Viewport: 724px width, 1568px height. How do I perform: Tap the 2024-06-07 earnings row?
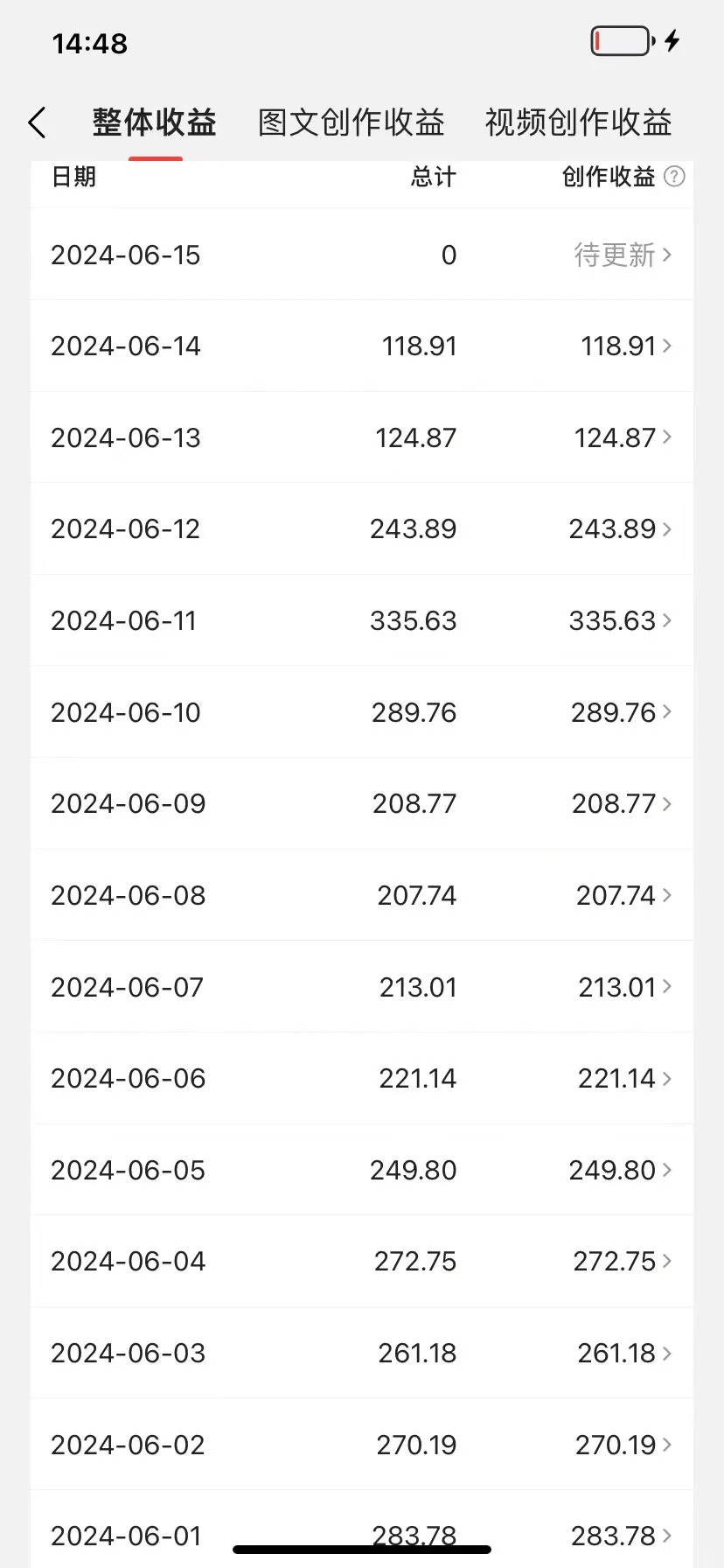624,988
